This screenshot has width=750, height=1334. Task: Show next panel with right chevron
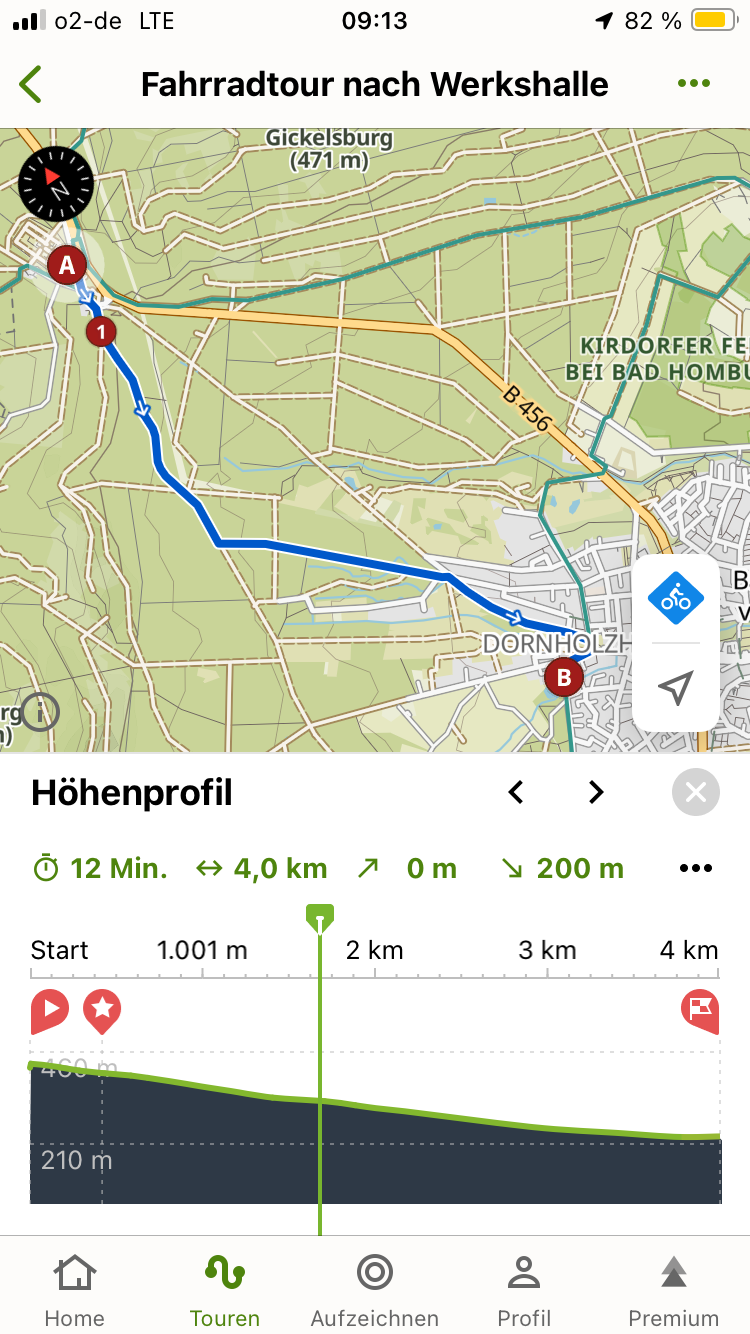[596, 793]
